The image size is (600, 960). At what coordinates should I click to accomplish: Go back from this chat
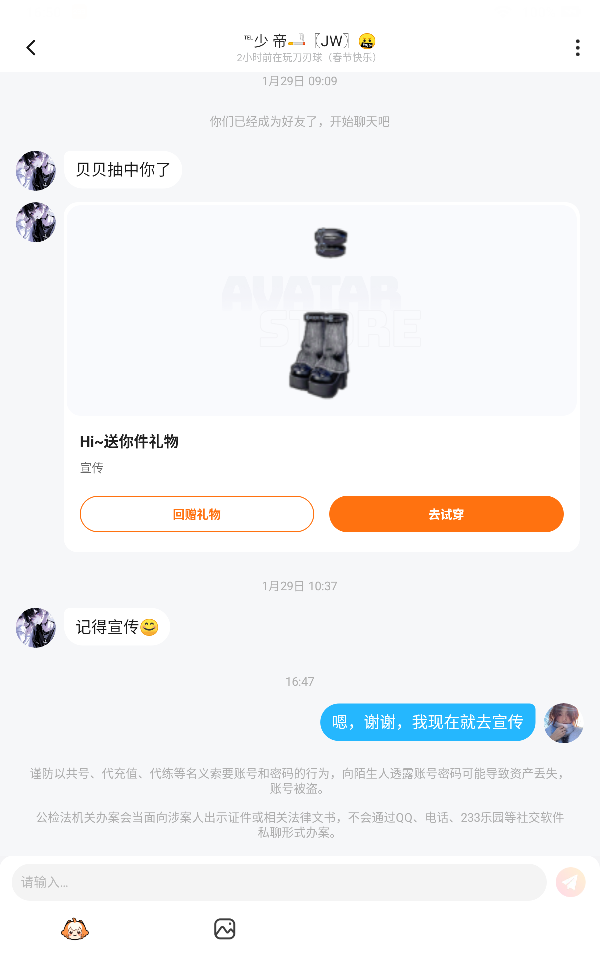31,48
